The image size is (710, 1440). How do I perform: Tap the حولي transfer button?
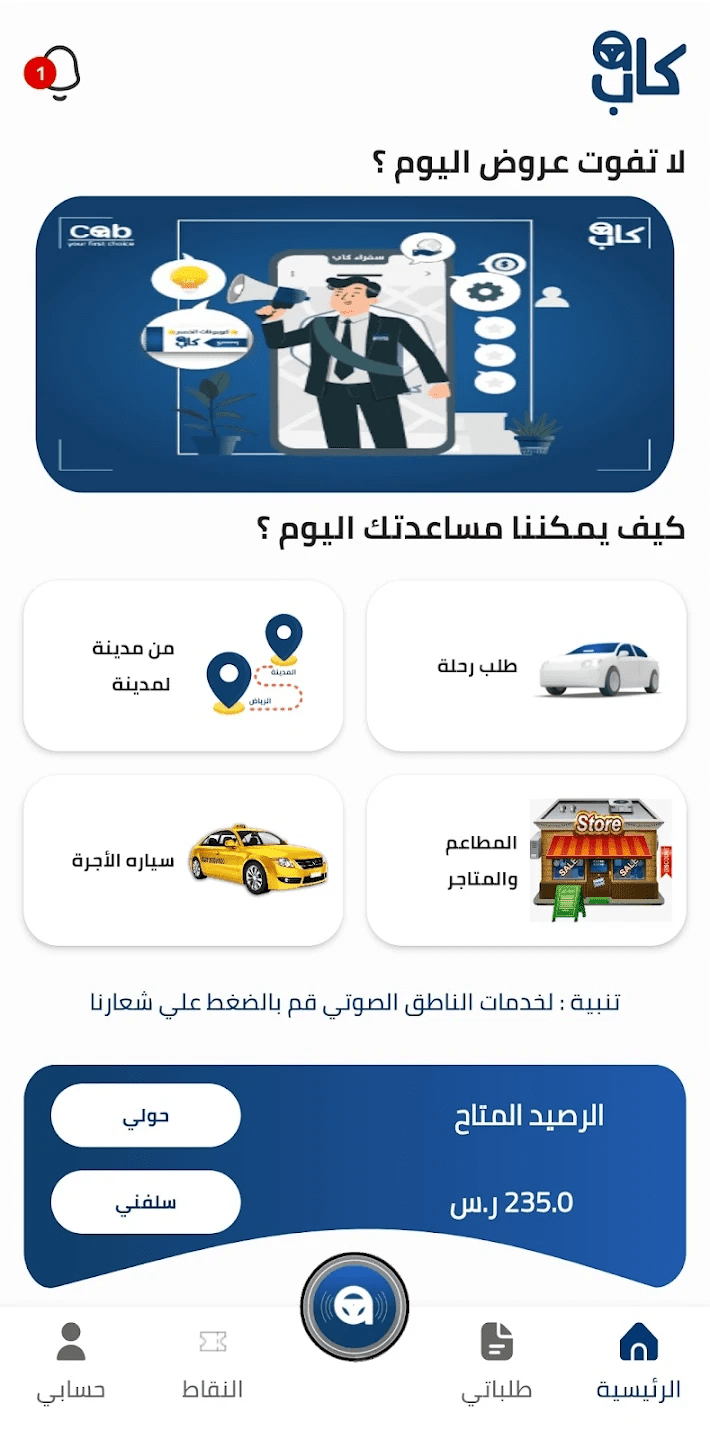(146, 1115)
